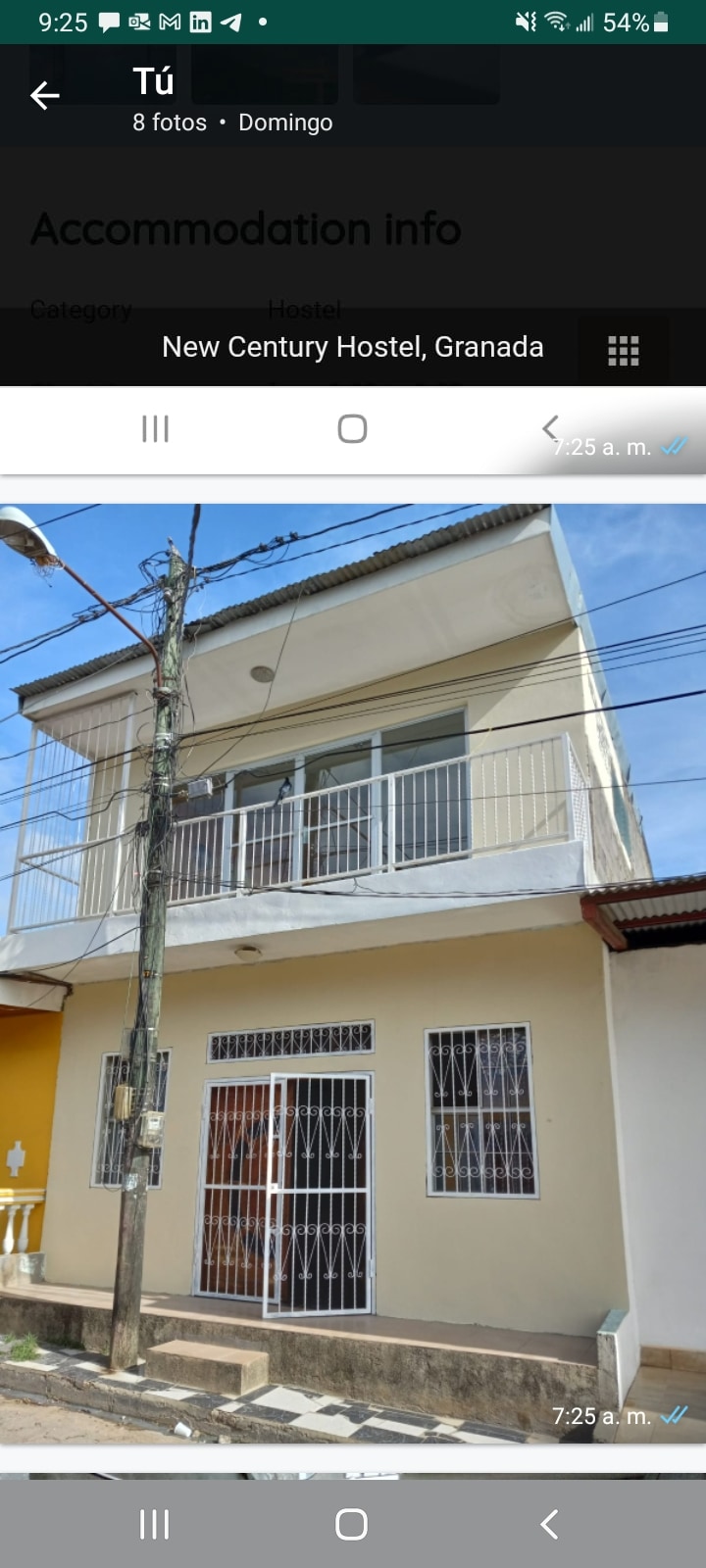Tap the system home button
The width and height of the screenshot is (706, 1568).
351,1524
